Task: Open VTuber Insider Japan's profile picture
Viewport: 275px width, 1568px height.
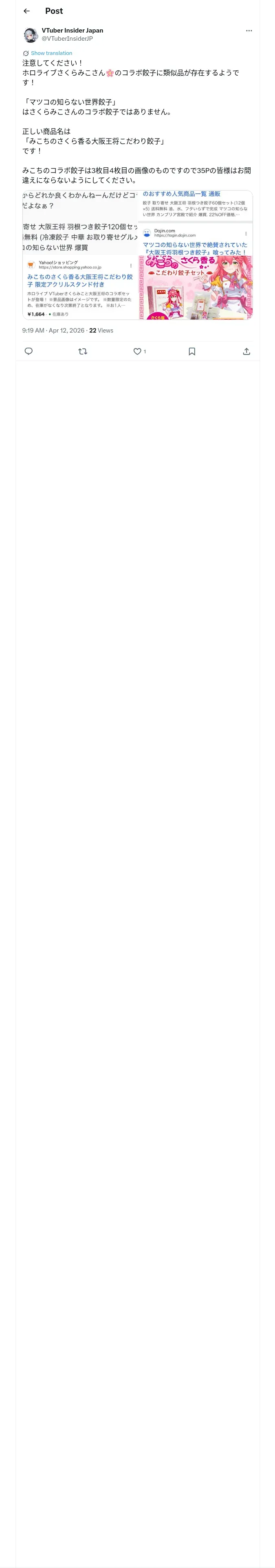Action: pyautogui.click(x=31, y=35)
